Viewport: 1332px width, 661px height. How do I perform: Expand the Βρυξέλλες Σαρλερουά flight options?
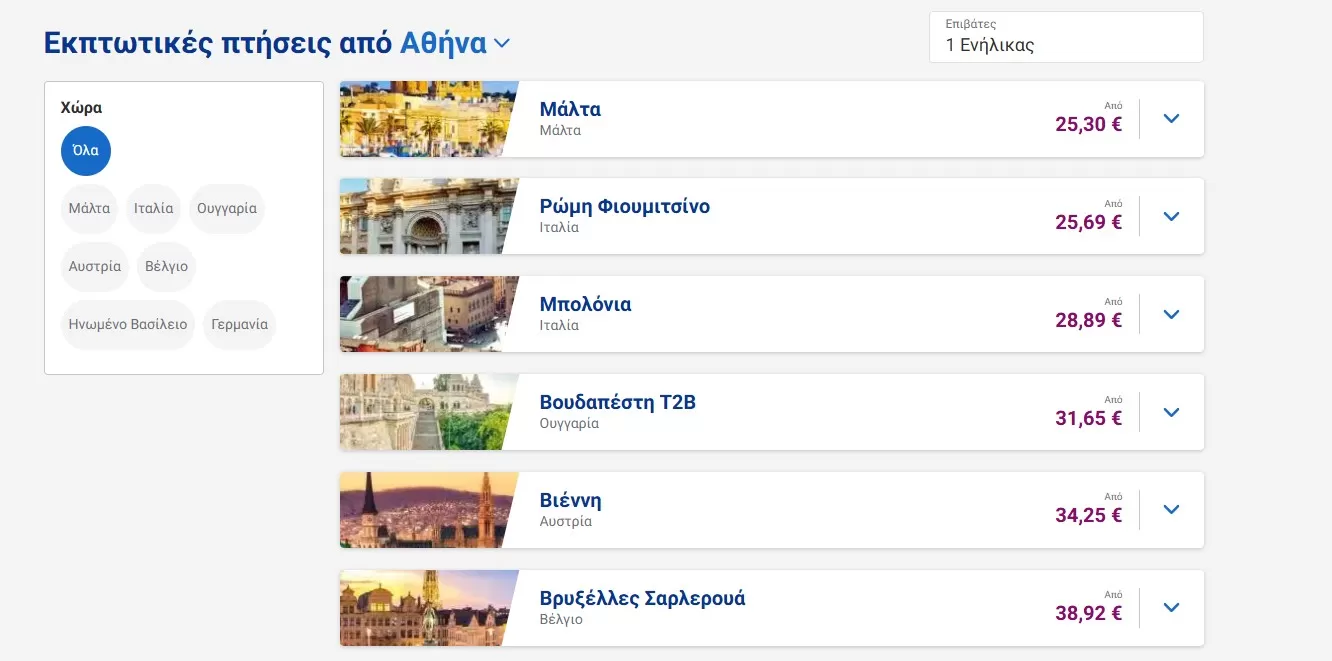1171,608
